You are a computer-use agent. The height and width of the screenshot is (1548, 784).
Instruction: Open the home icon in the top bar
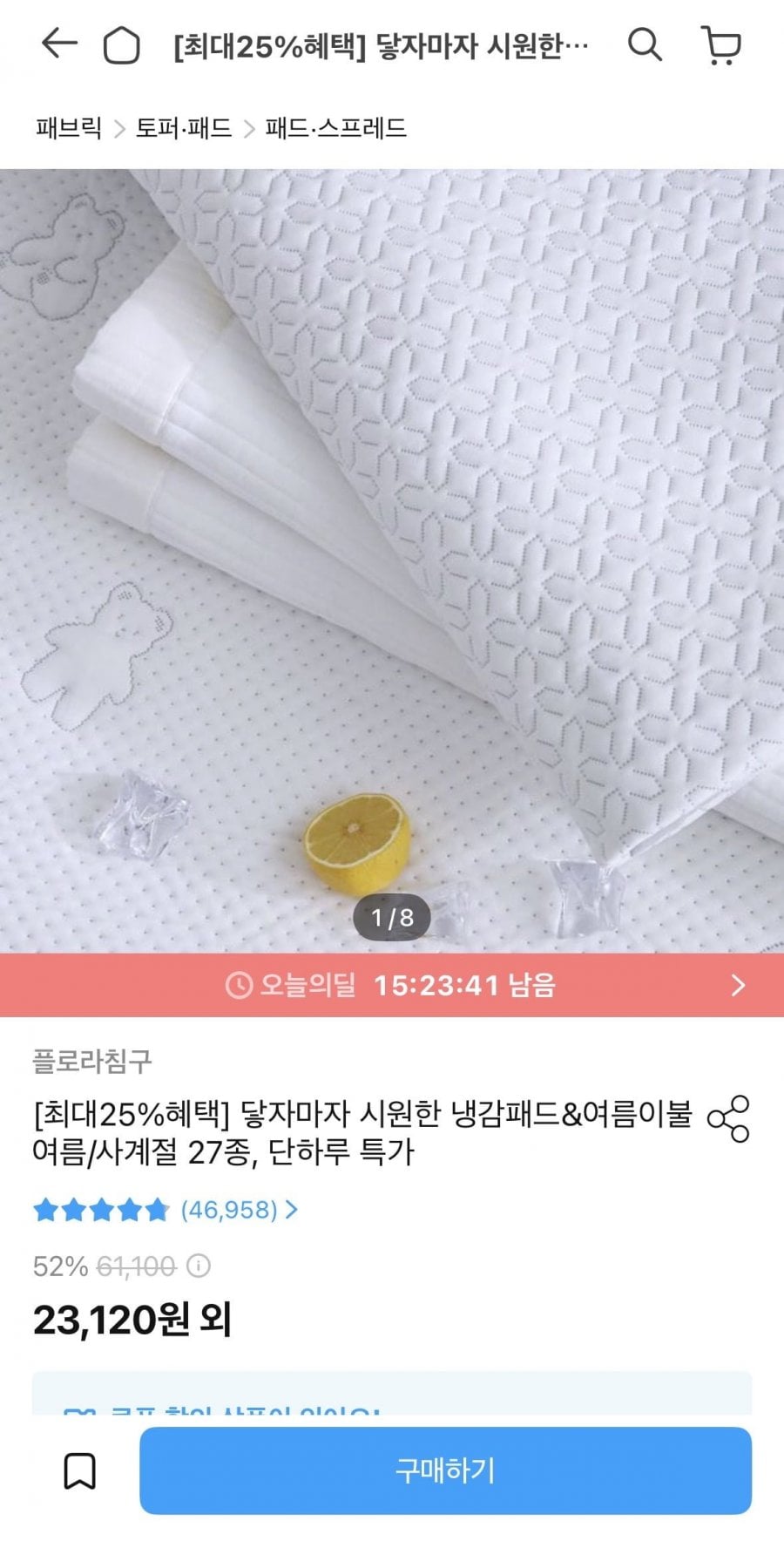click(122, 45)
